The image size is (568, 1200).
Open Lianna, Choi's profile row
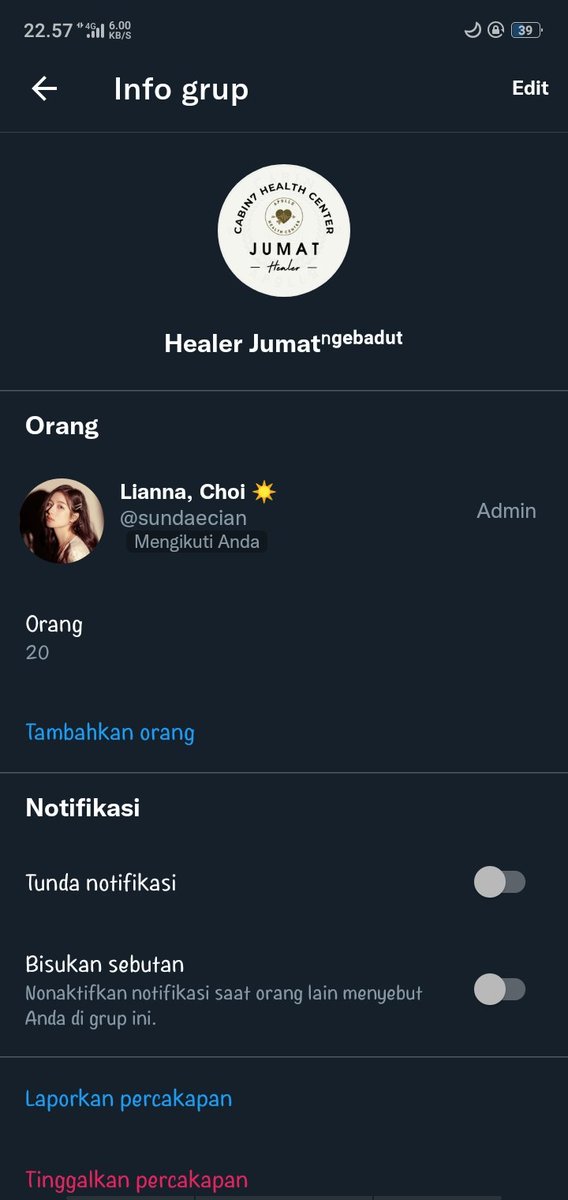coord(284,519)
